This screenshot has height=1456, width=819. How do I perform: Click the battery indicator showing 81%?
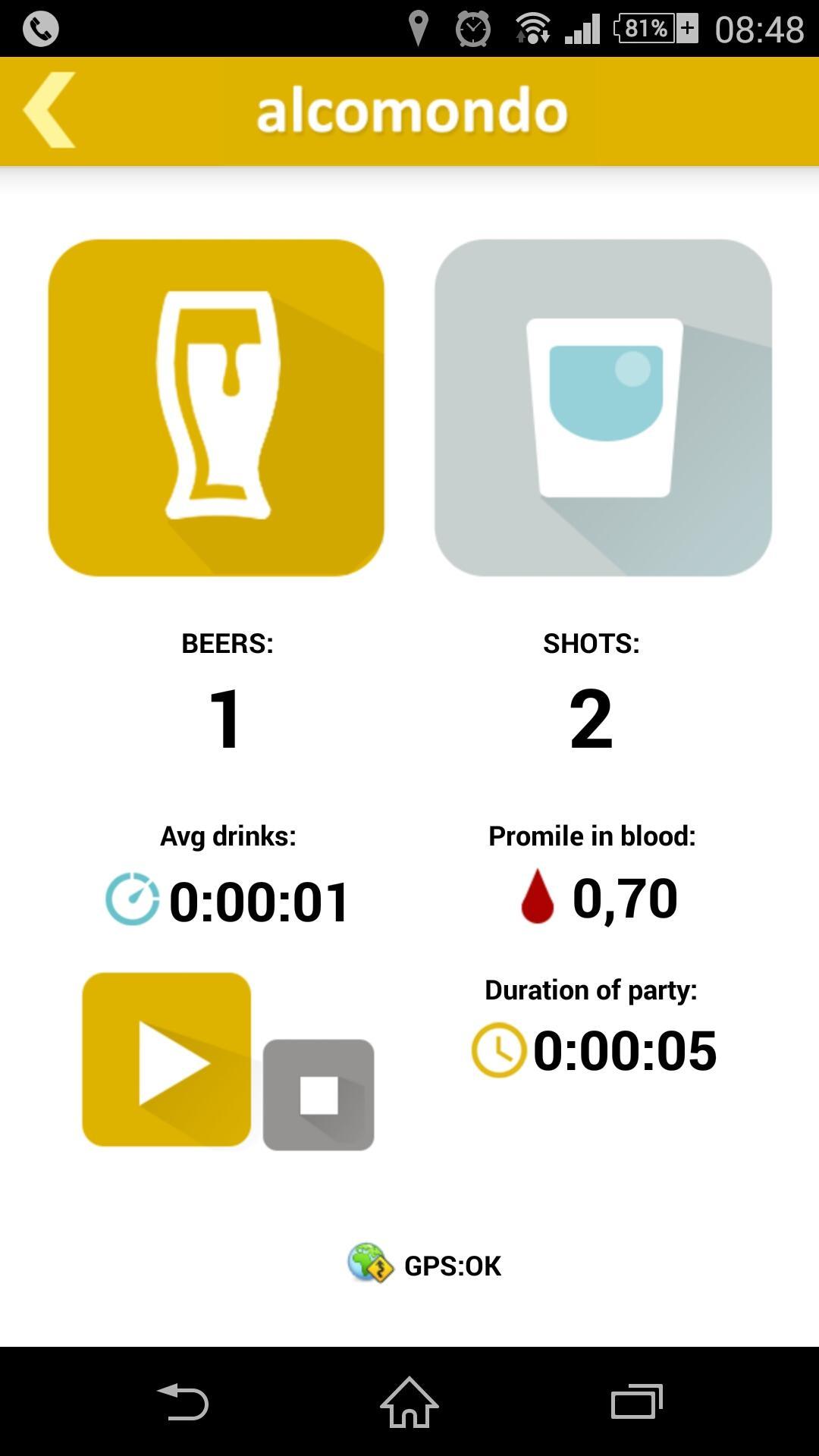pyautogui.click(x=648, y=30)
